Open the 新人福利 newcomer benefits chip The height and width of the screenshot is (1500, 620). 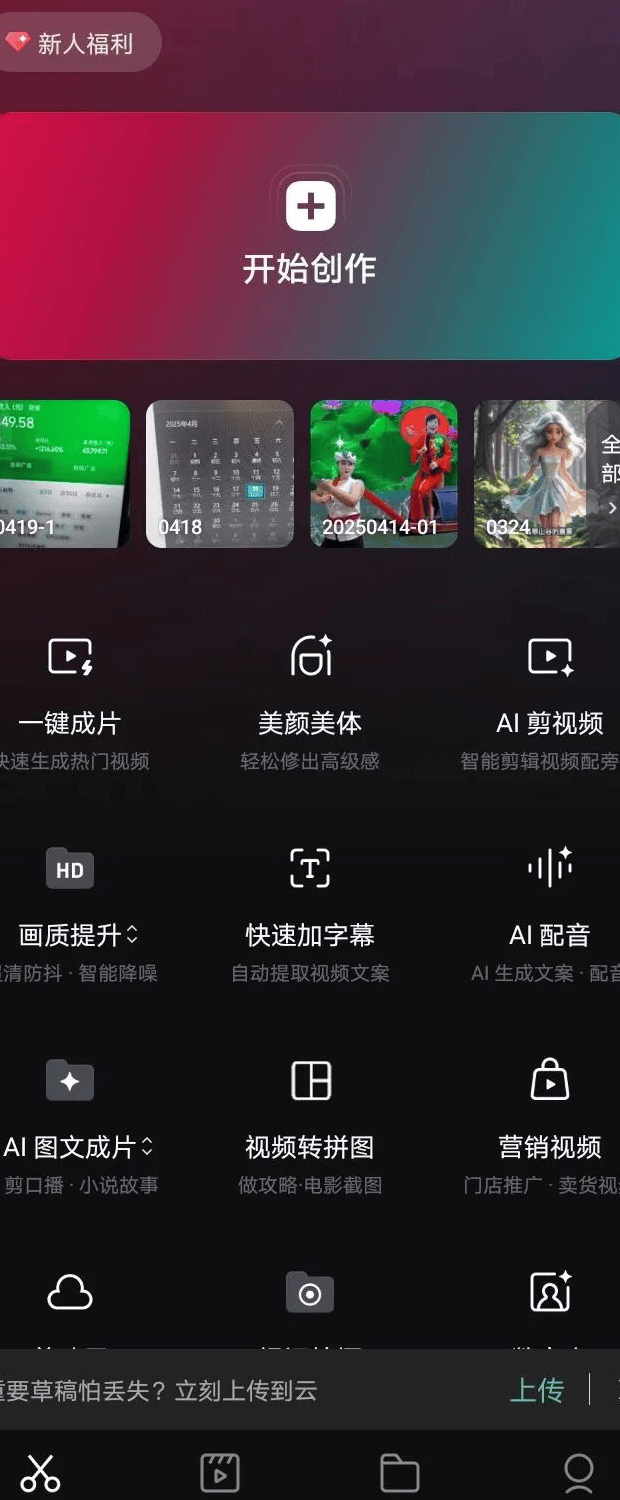click(75, 43)
